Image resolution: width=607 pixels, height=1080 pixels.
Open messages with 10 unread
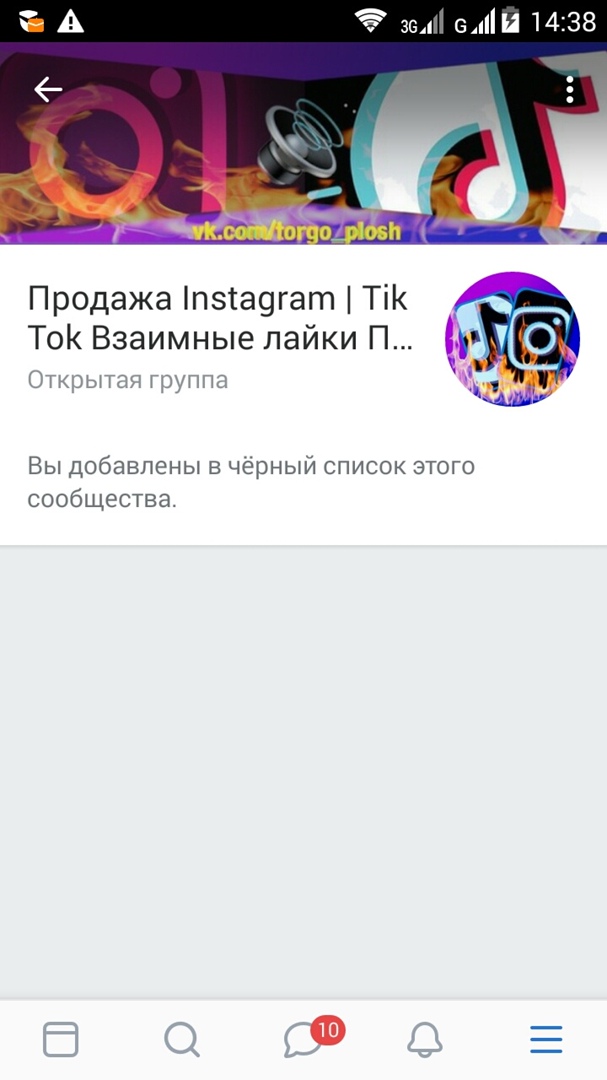304,1040
